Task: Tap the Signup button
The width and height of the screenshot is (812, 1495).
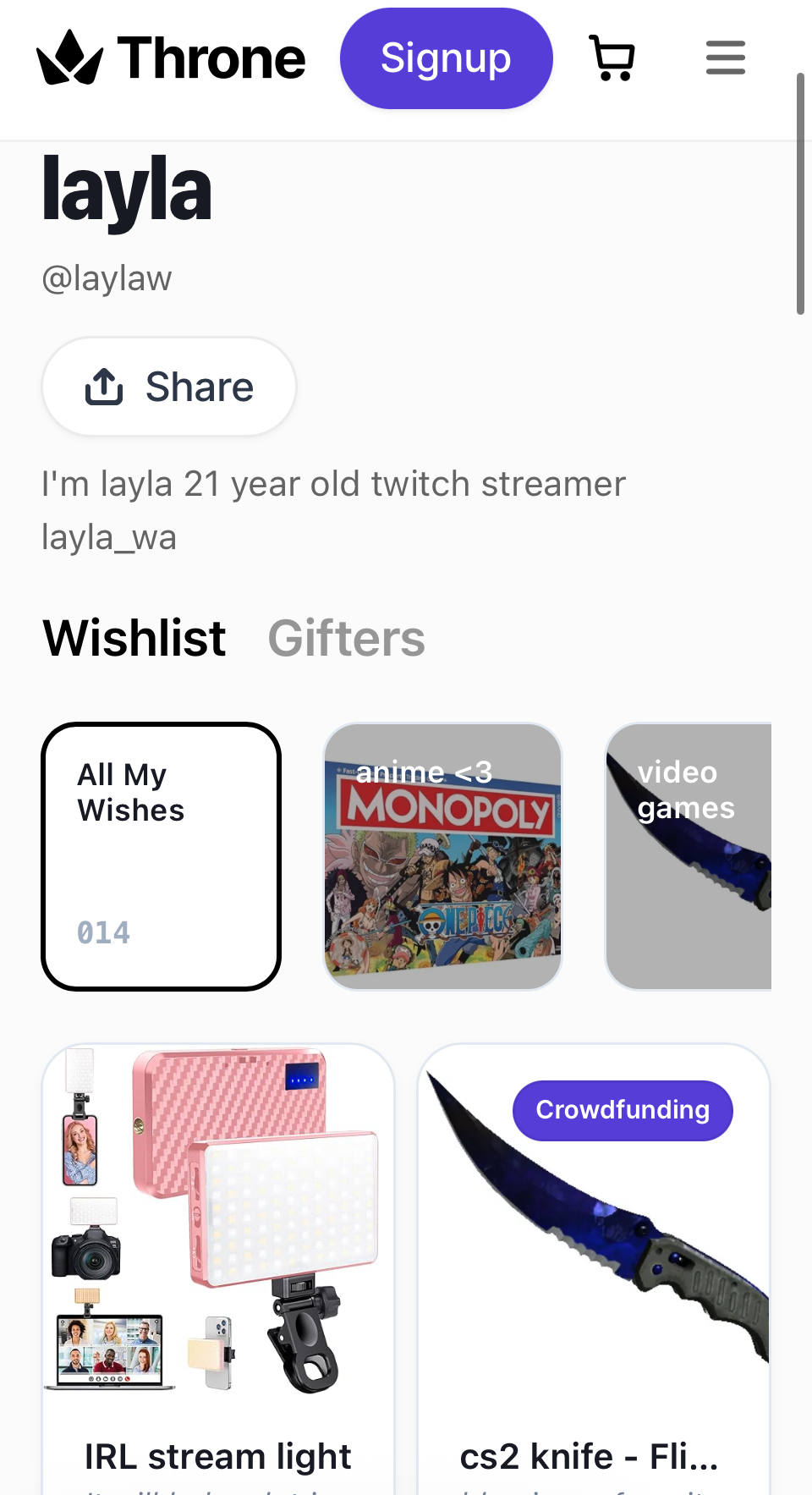Action: [446, 58]
